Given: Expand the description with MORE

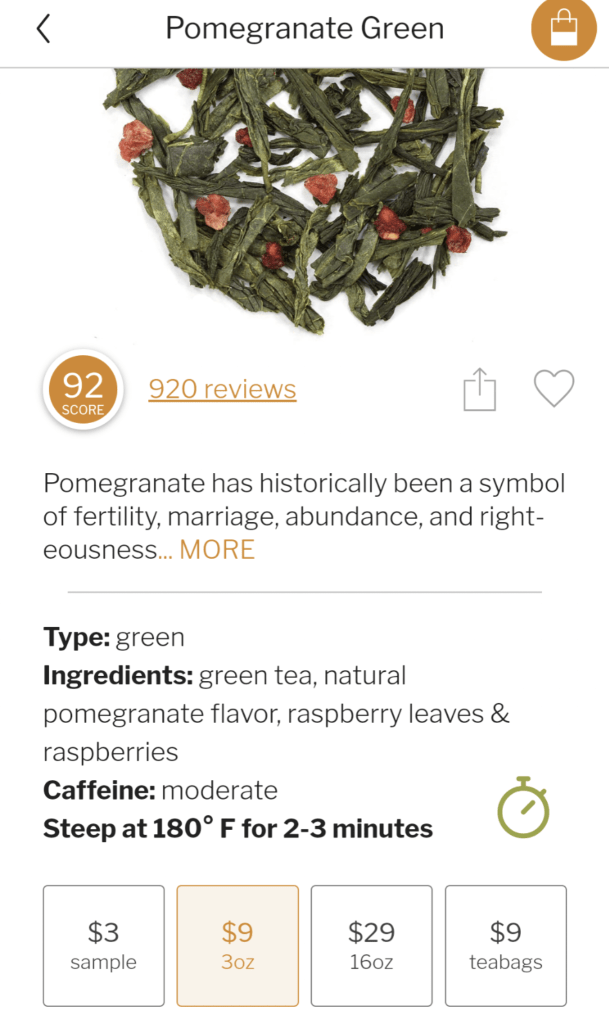Looking at the screenshot, I should tap(217, 549).
